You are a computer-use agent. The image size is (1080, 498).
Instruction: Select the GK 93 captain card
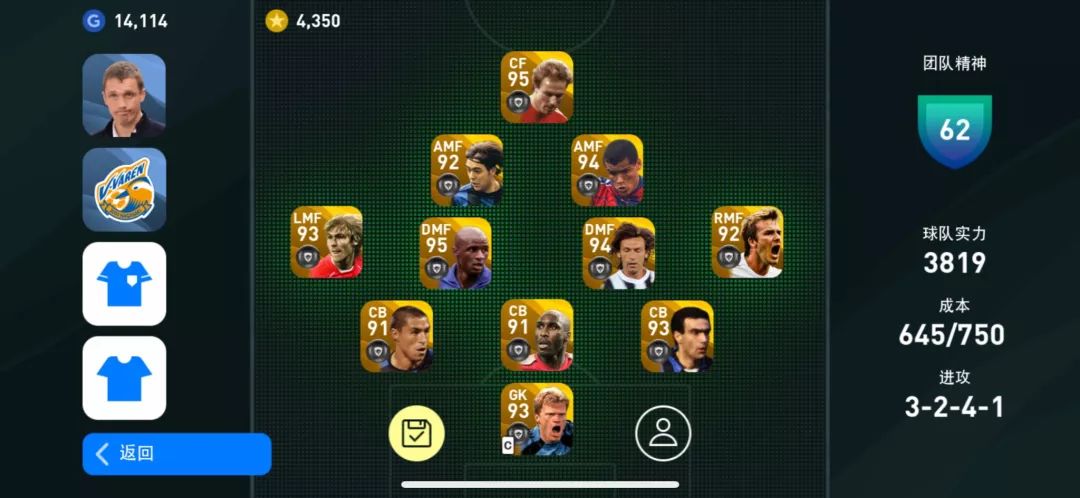click(x=537, y=418)
